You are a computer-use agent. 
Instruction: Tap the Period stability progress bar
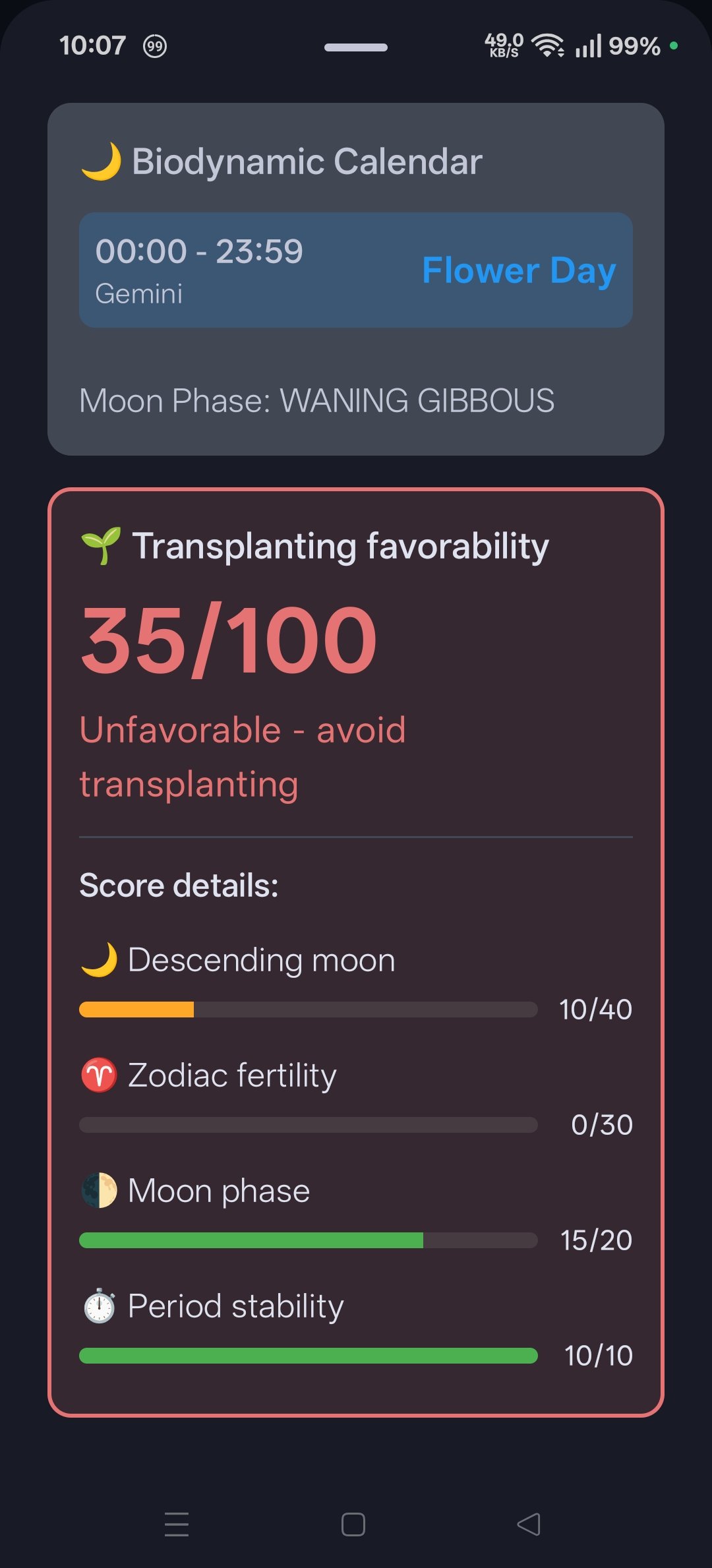point(309,1355)
